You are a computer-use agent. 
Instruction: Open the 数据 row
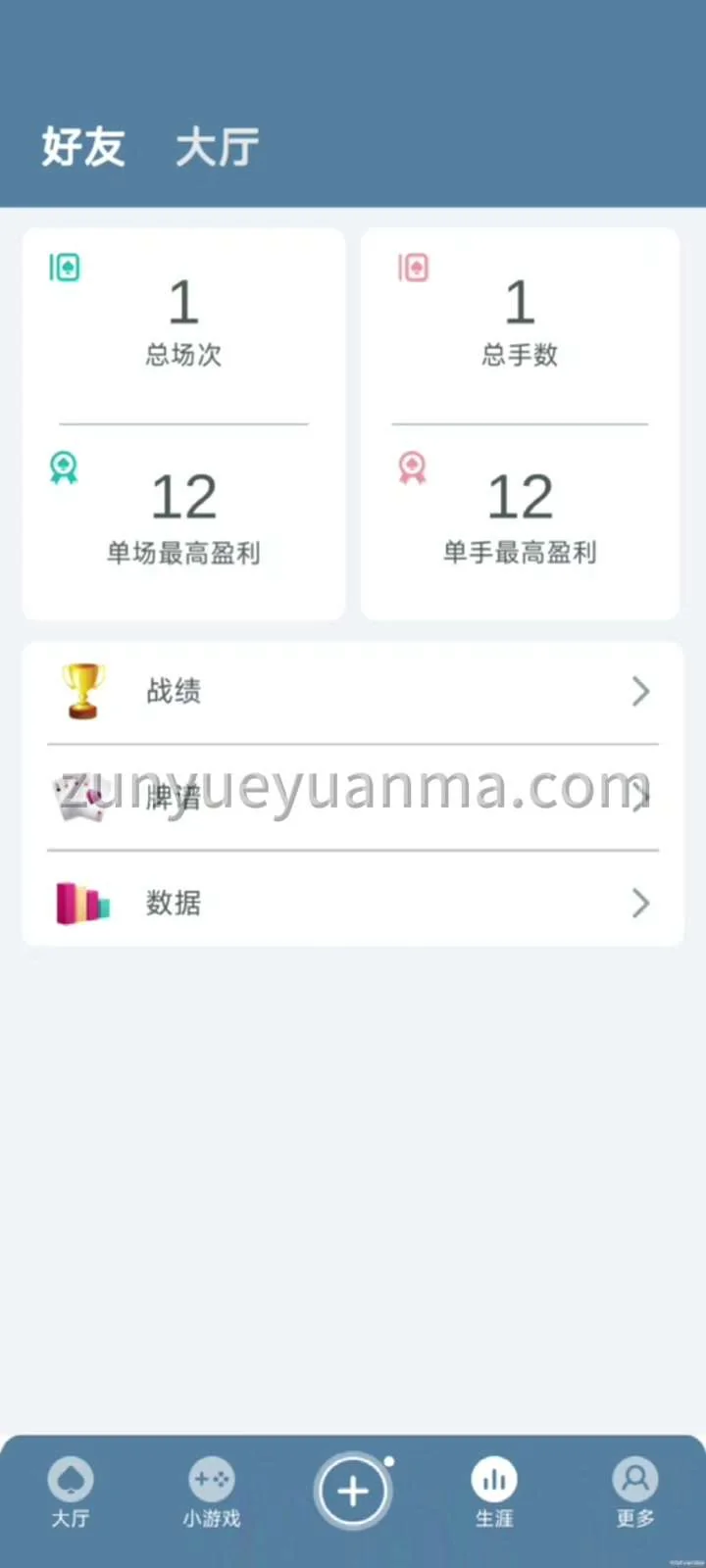tap(353, 903)
